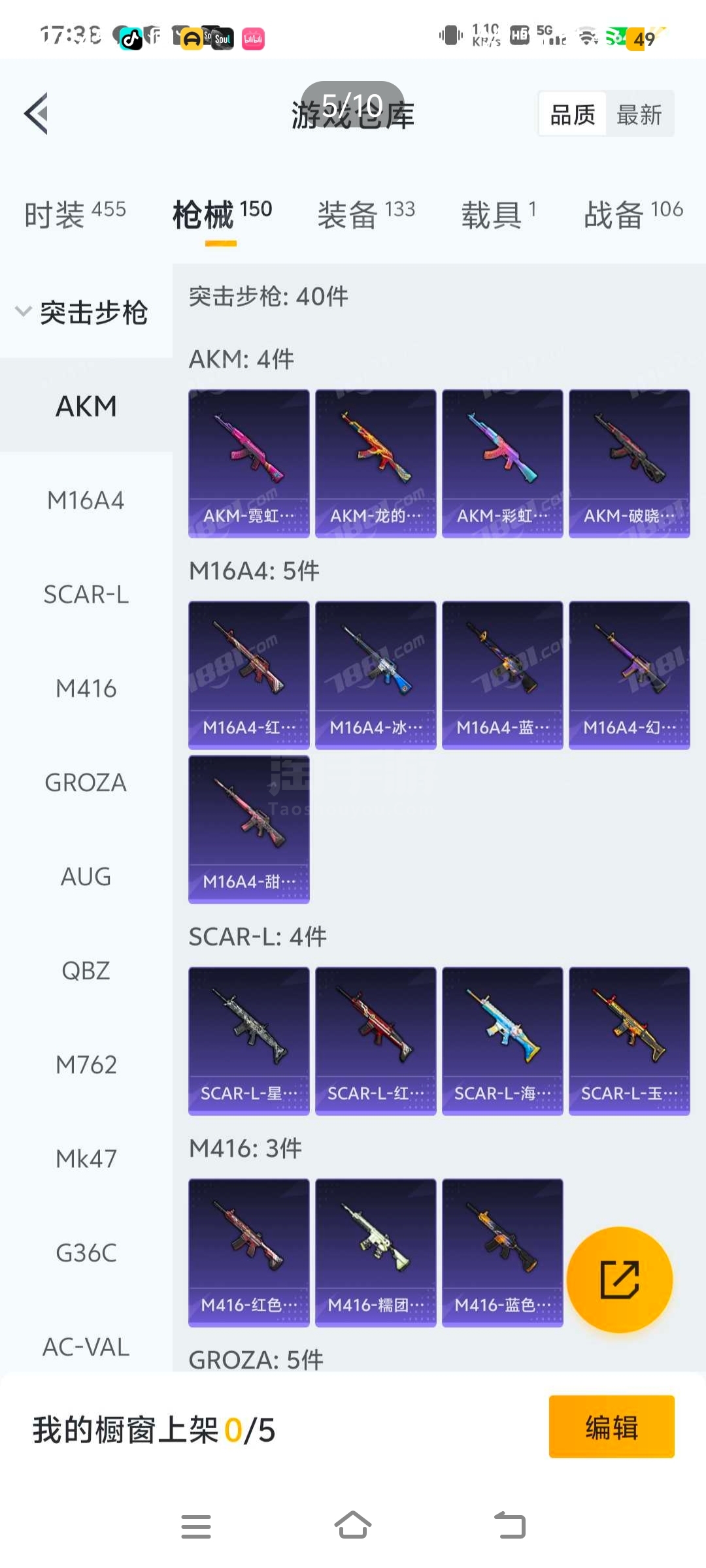
Task: Sort the warehouse by 品质
Action: (573, 114)
